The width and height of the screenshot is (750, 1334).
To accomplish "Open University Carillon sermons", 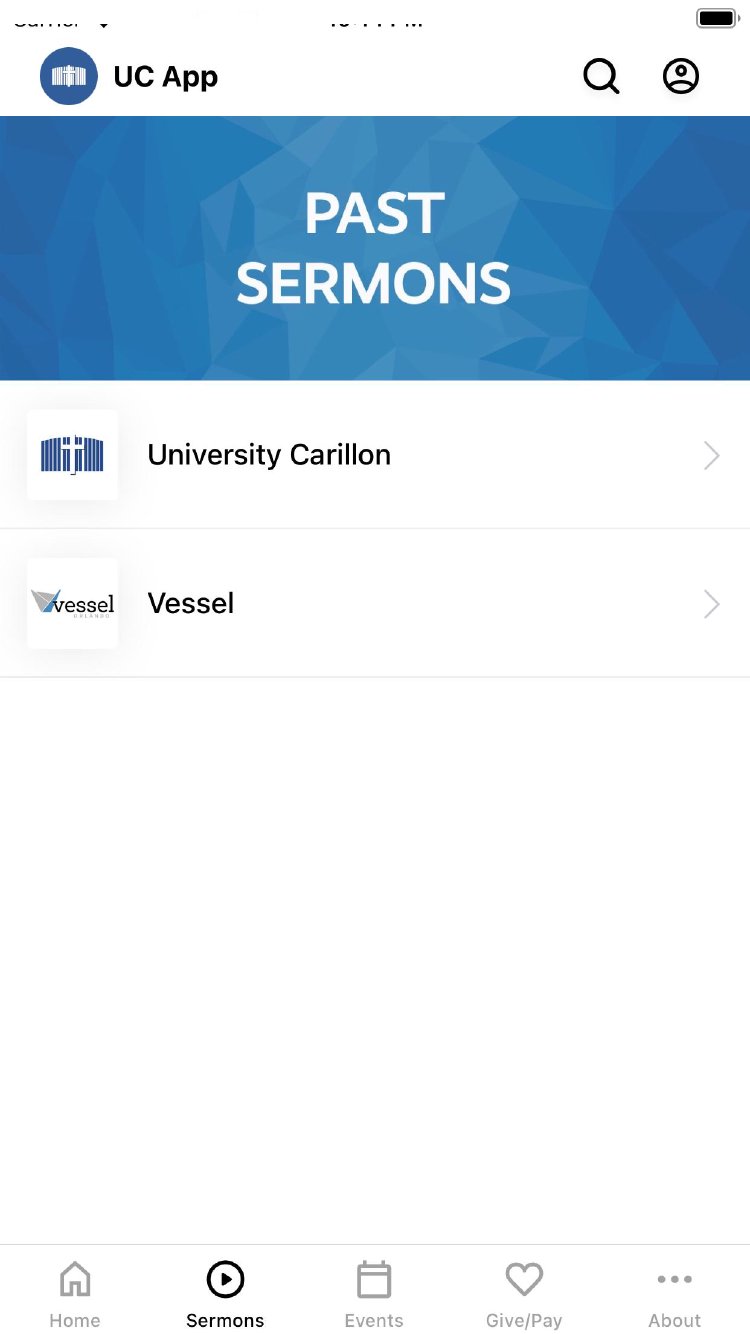I will click(374, 455).
